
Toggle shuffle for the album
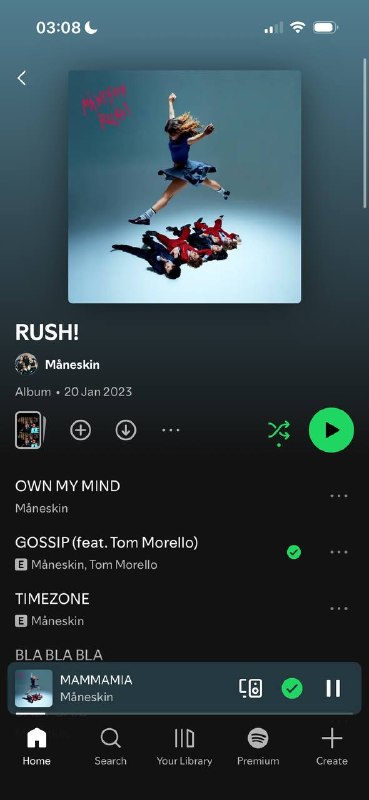click(x=279, y=431)
